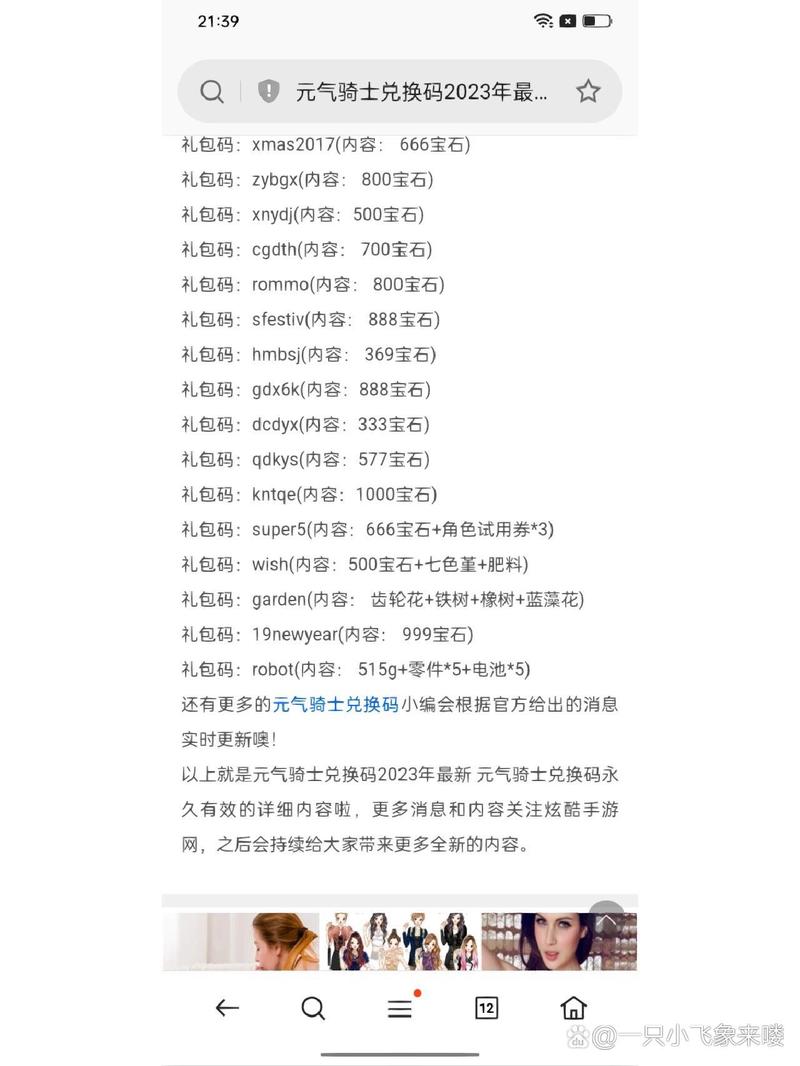Open the 元气骑士兑换码 blue link

pos(335,704)
